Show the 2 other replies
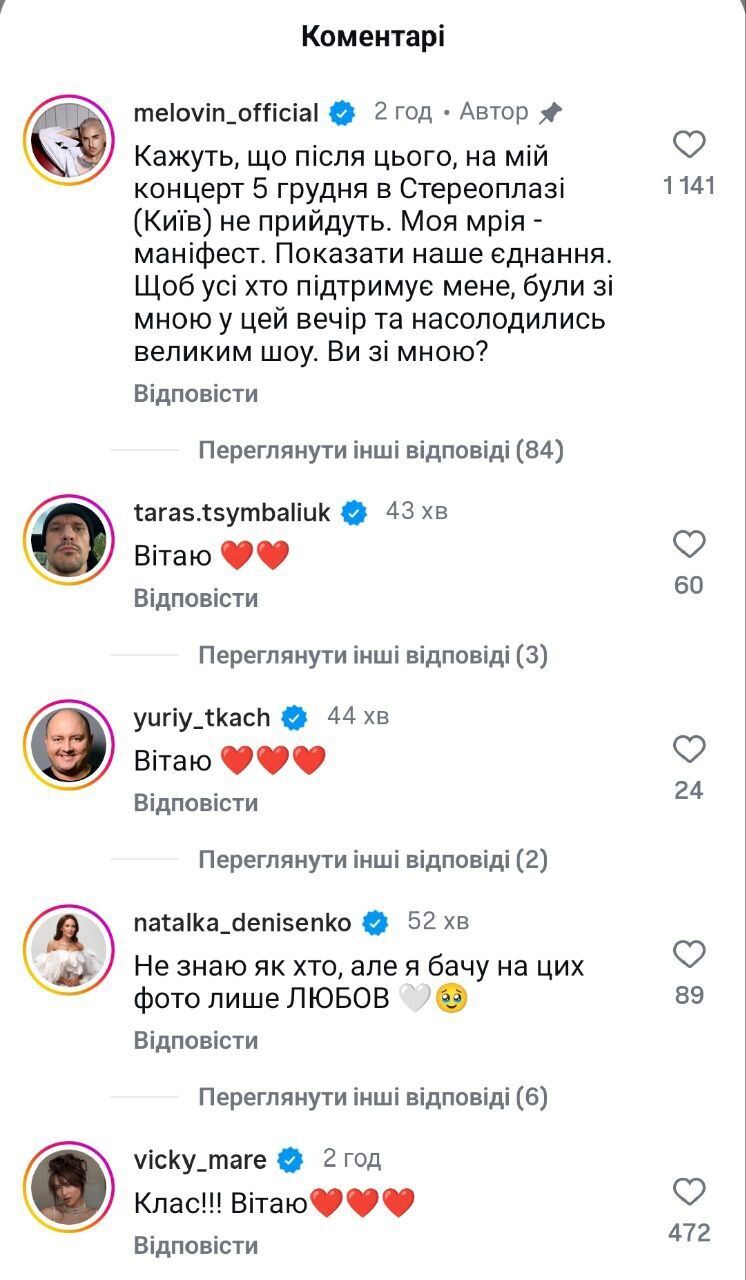Image resolution: width=746 pixels, height=1280 pixels. (x=373, y=860)
